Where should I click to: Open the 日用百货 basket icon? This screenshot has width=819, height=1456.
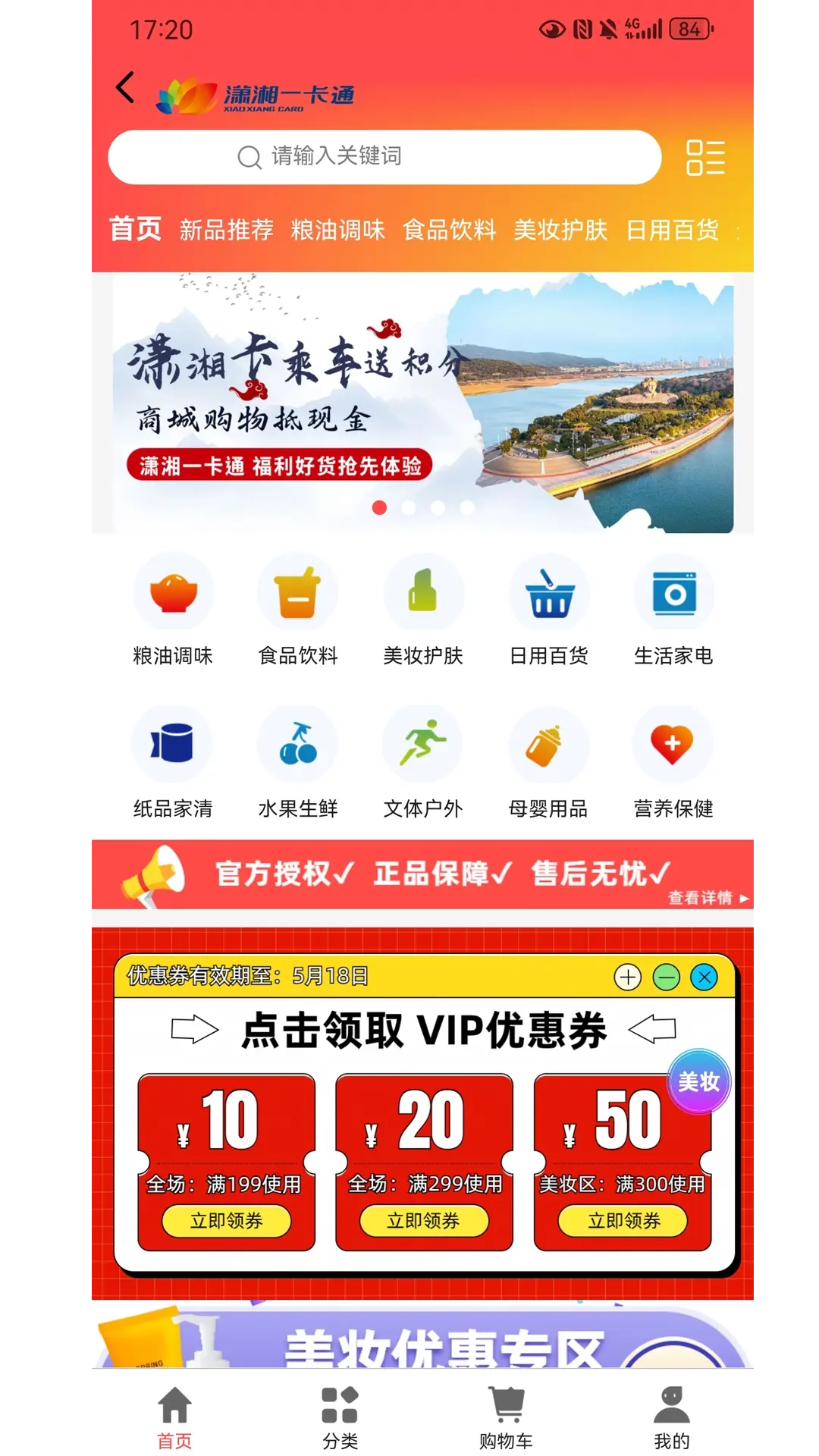click(549, 594)
